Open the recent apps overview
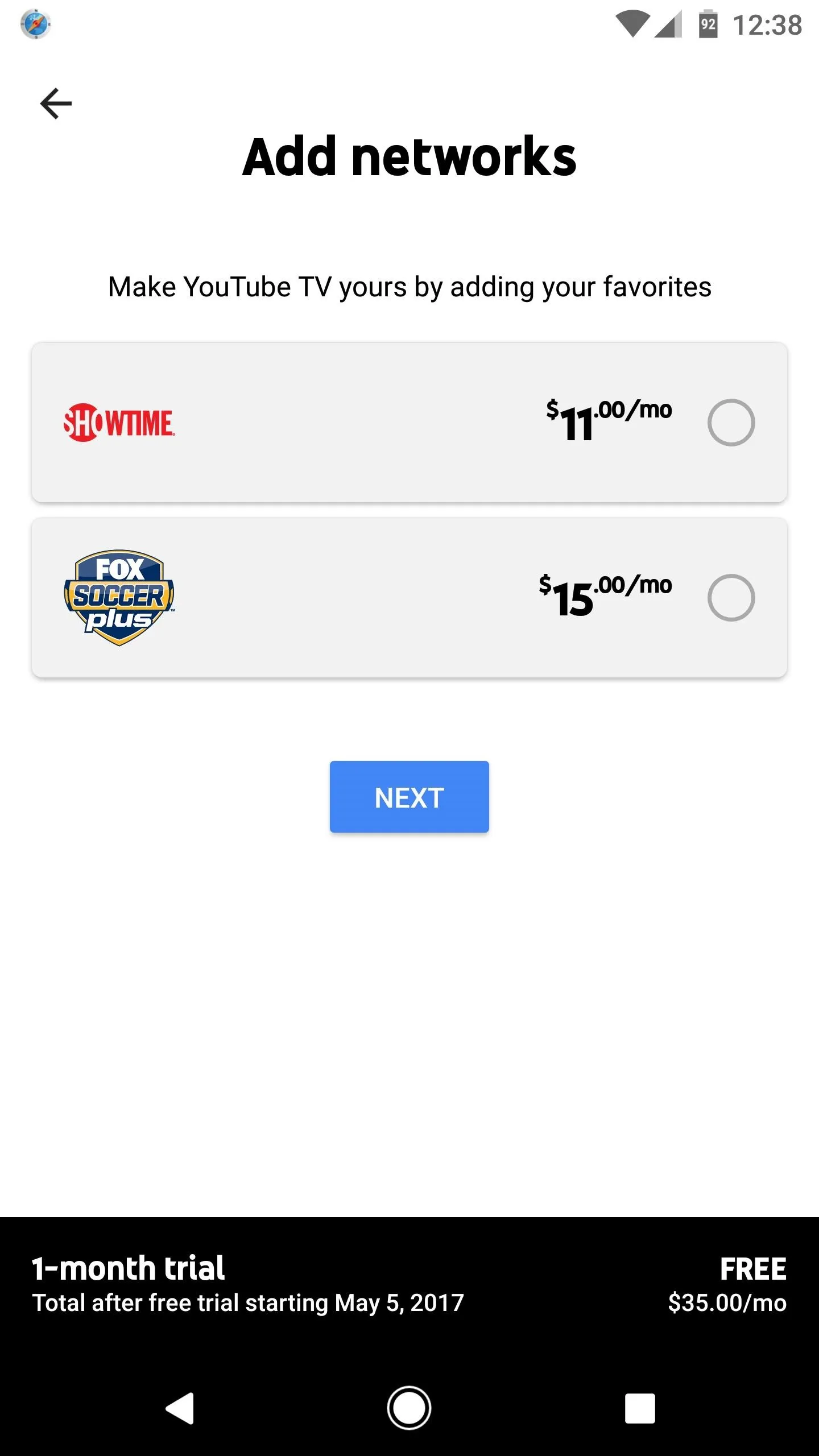 point(640,1408)
